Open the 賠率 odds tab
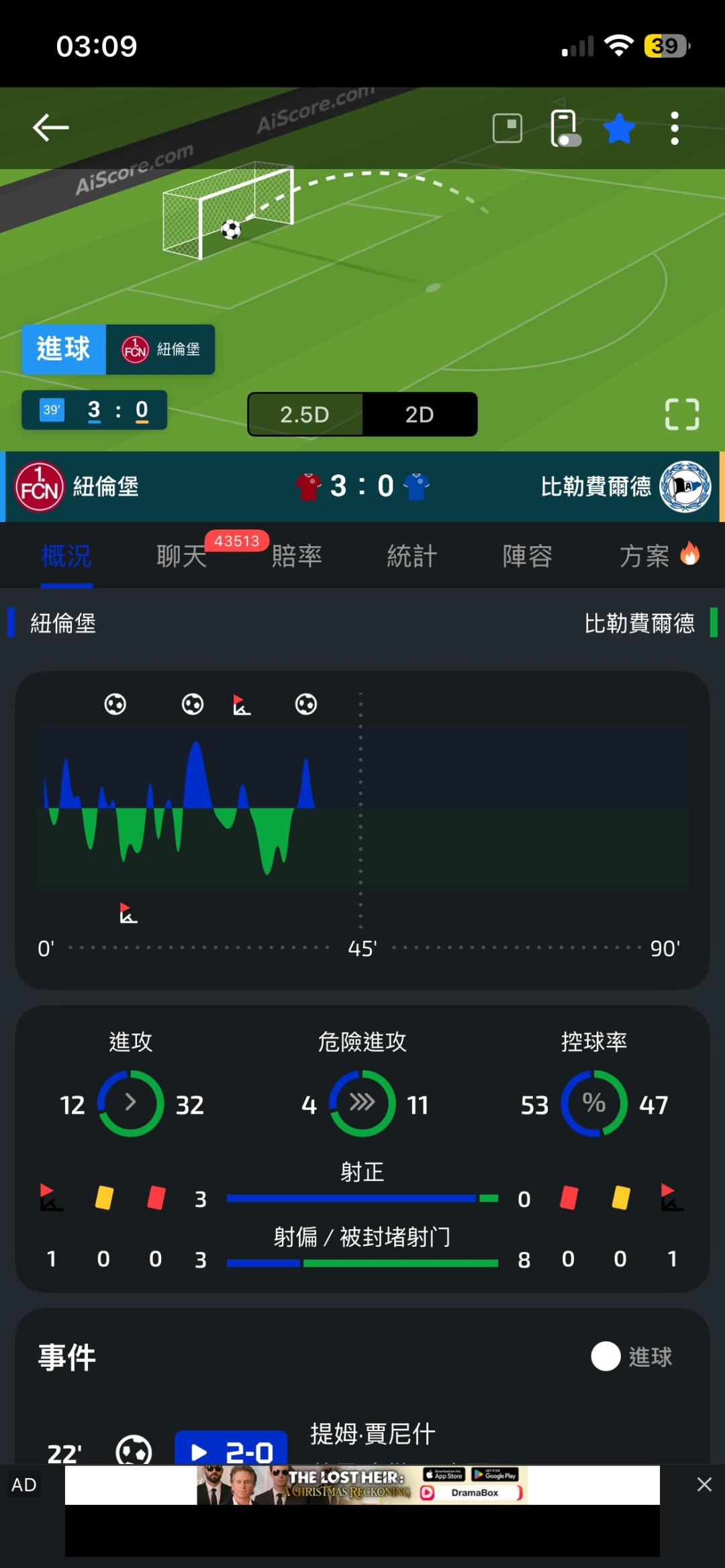Screen dimensions: 725x1568 (297, 556)
